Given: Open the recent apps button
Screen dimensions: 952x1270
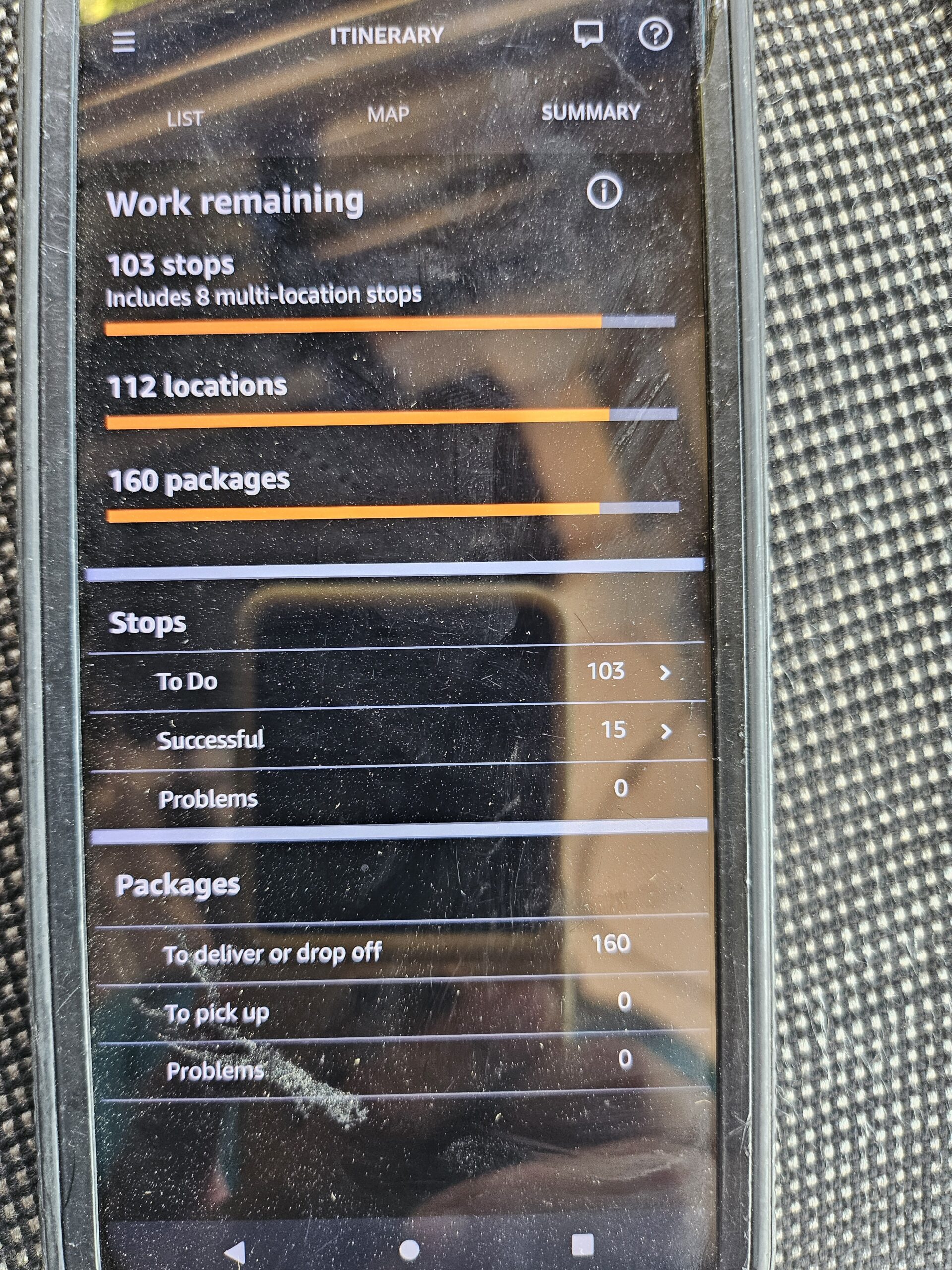Looking at the screenshot, I should point(583,1245).
